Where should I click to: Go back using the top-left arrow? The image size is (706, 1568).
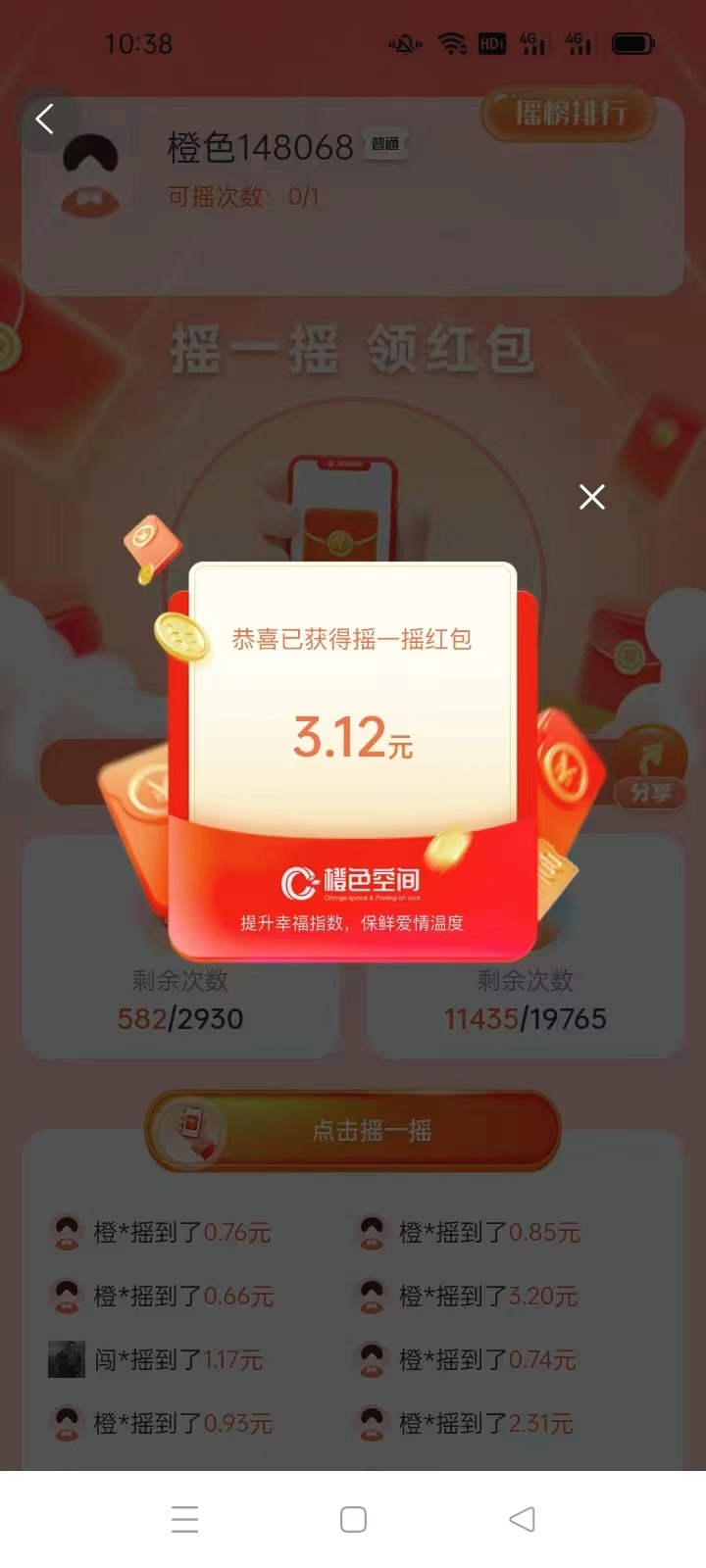click(44, 120)
